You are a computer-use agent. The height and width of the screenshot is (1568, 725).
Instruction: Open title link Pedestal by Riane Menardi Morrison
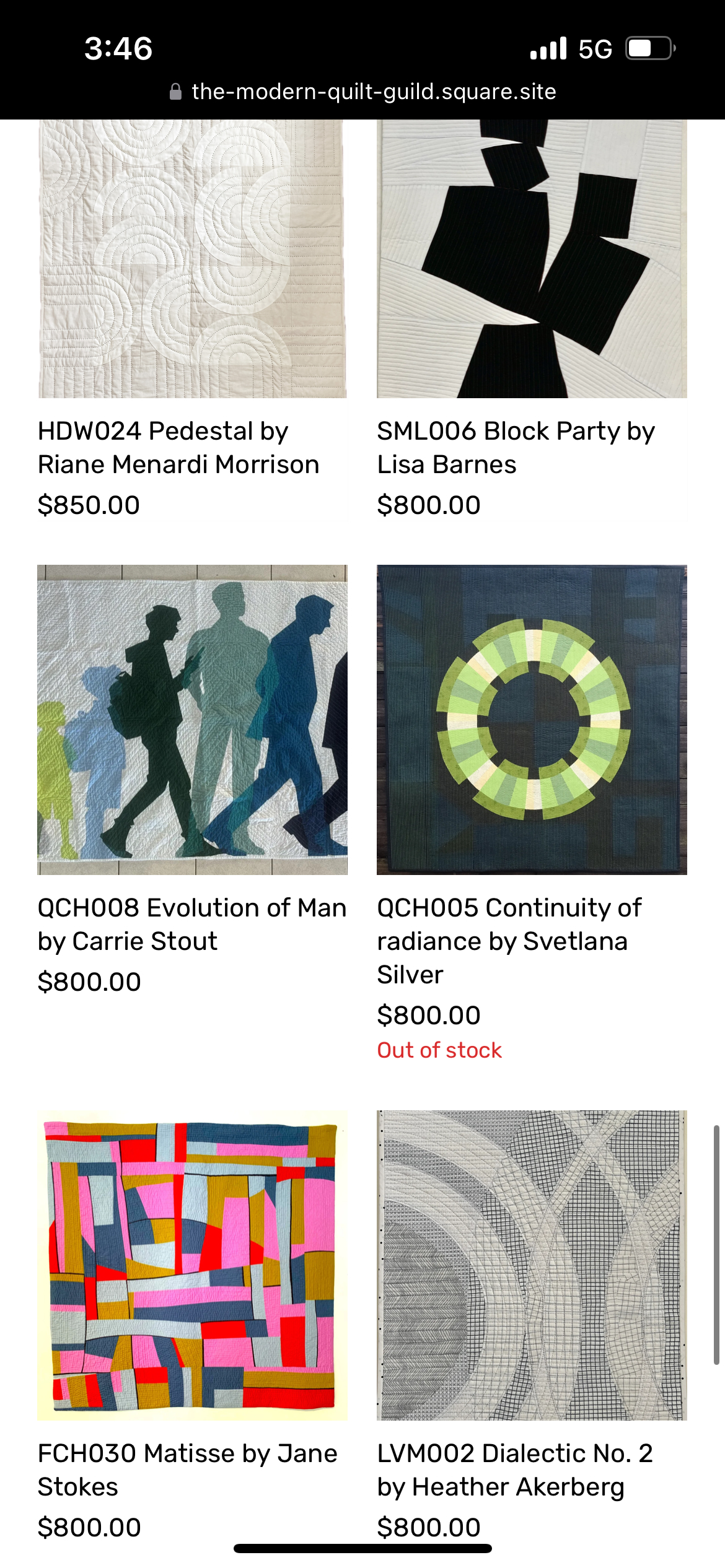[x=178, y=447]
